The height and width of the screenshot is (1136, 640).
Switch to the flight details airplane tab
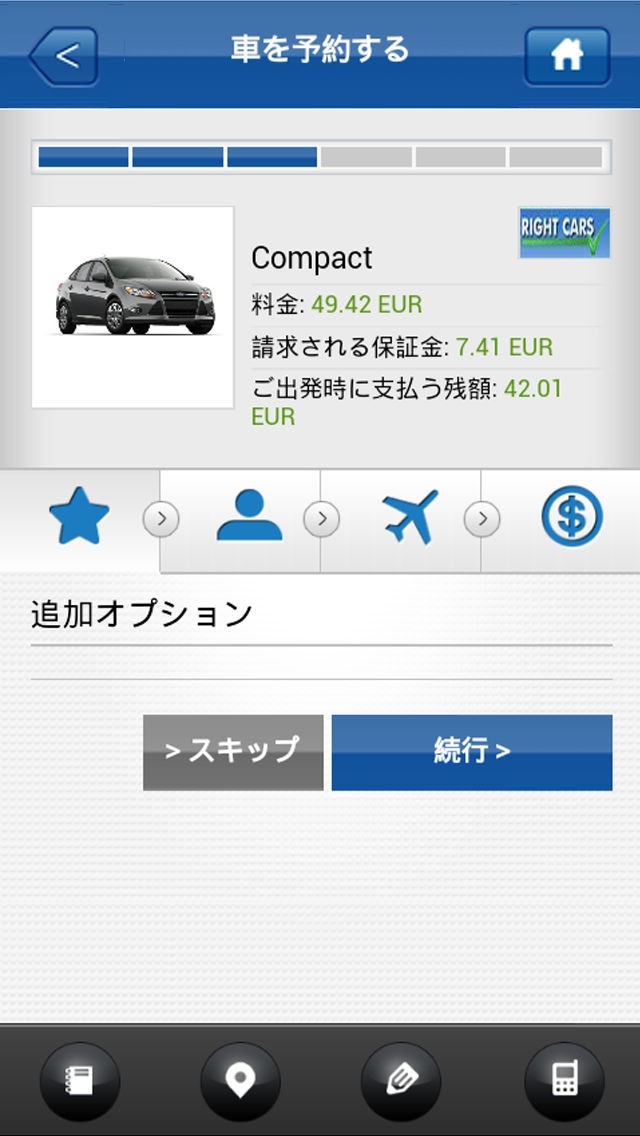pyautogui.click(x=410, y=518)
